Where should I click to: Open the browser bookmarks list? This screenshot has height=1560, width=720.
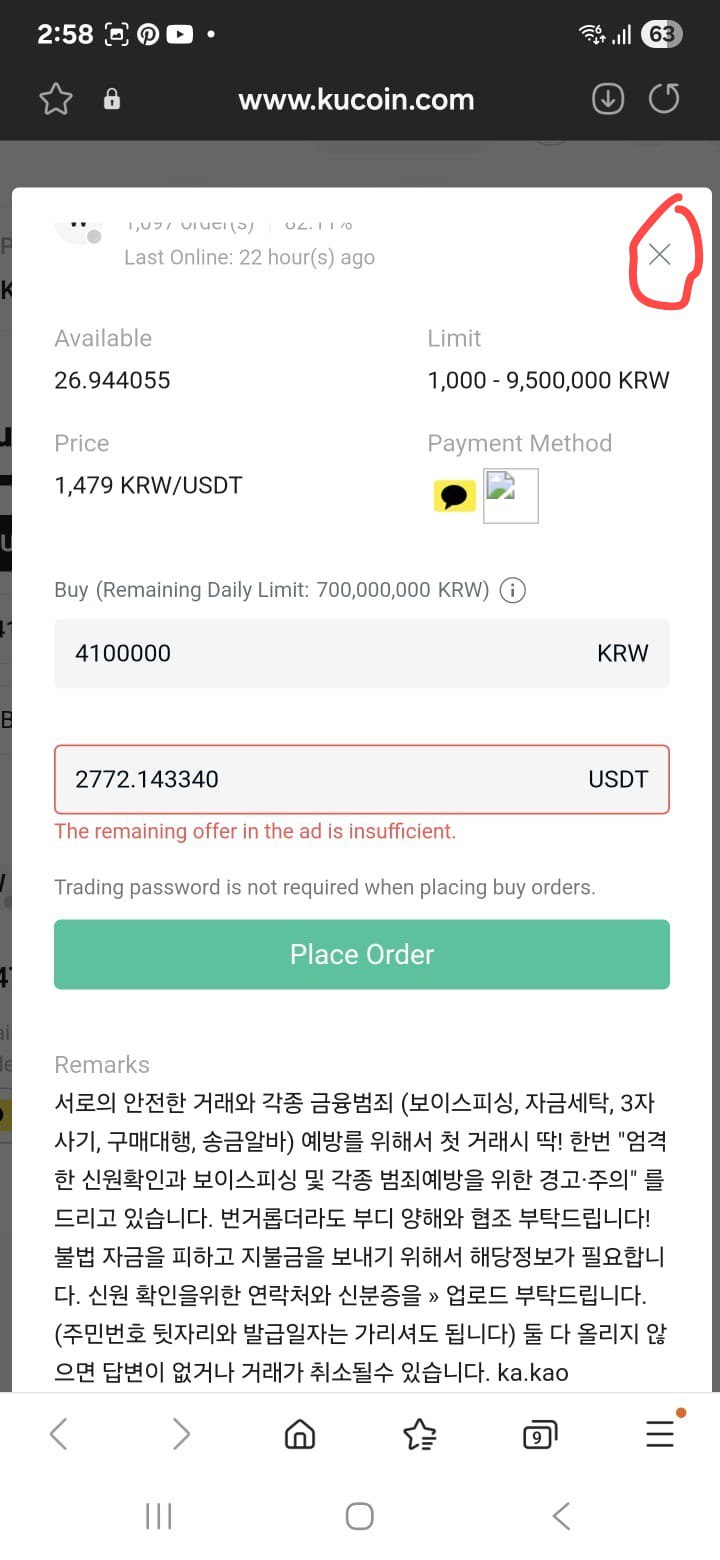[x=420, y=1435]
